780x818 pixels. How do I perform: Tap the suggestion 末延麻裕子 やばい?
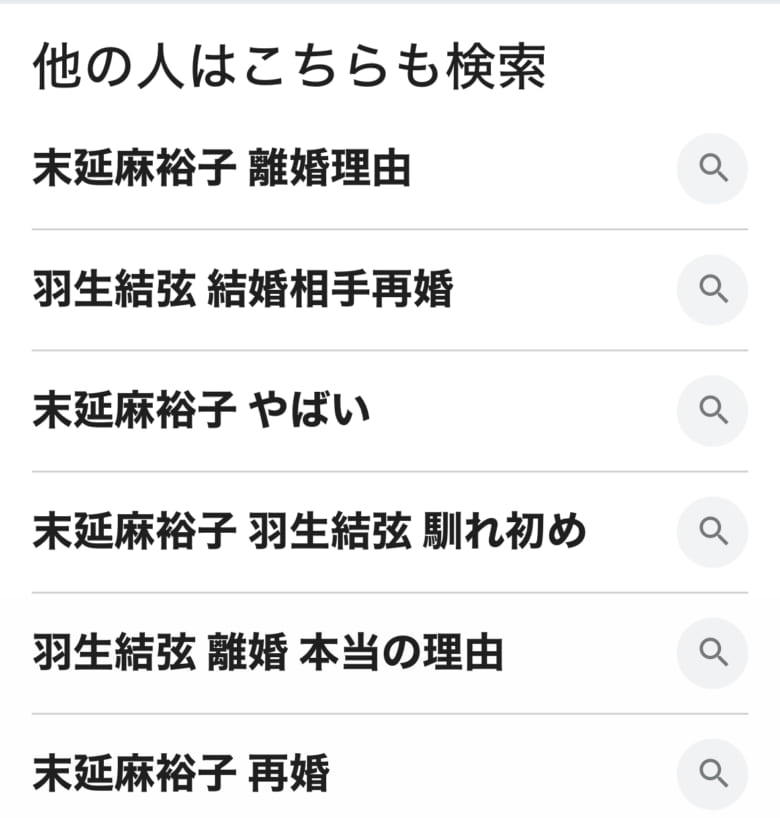pyautogui.click(x=201, y=411)
